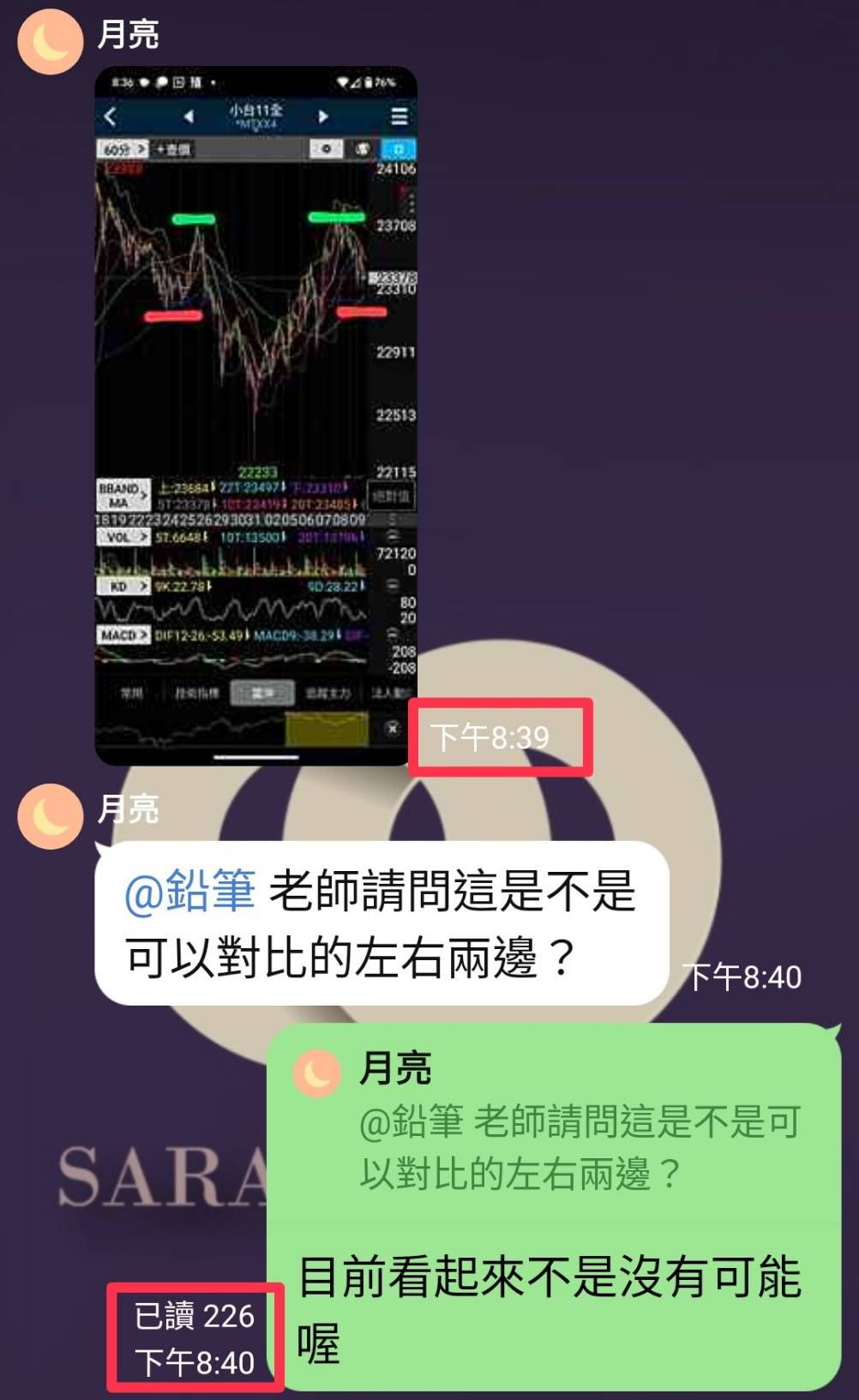Select the 籌碼 tab at the chart bottom

click(x=263, y=691)
